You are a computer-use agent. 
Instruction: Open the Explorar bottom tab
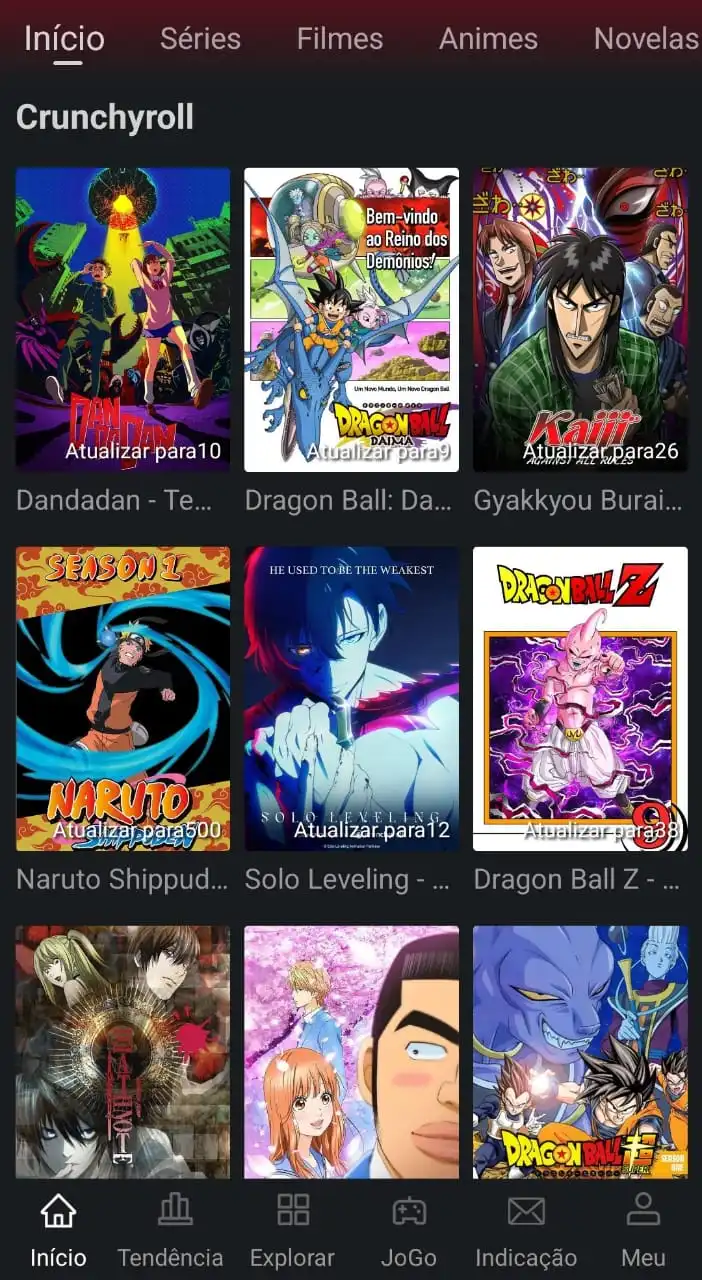292,1230
